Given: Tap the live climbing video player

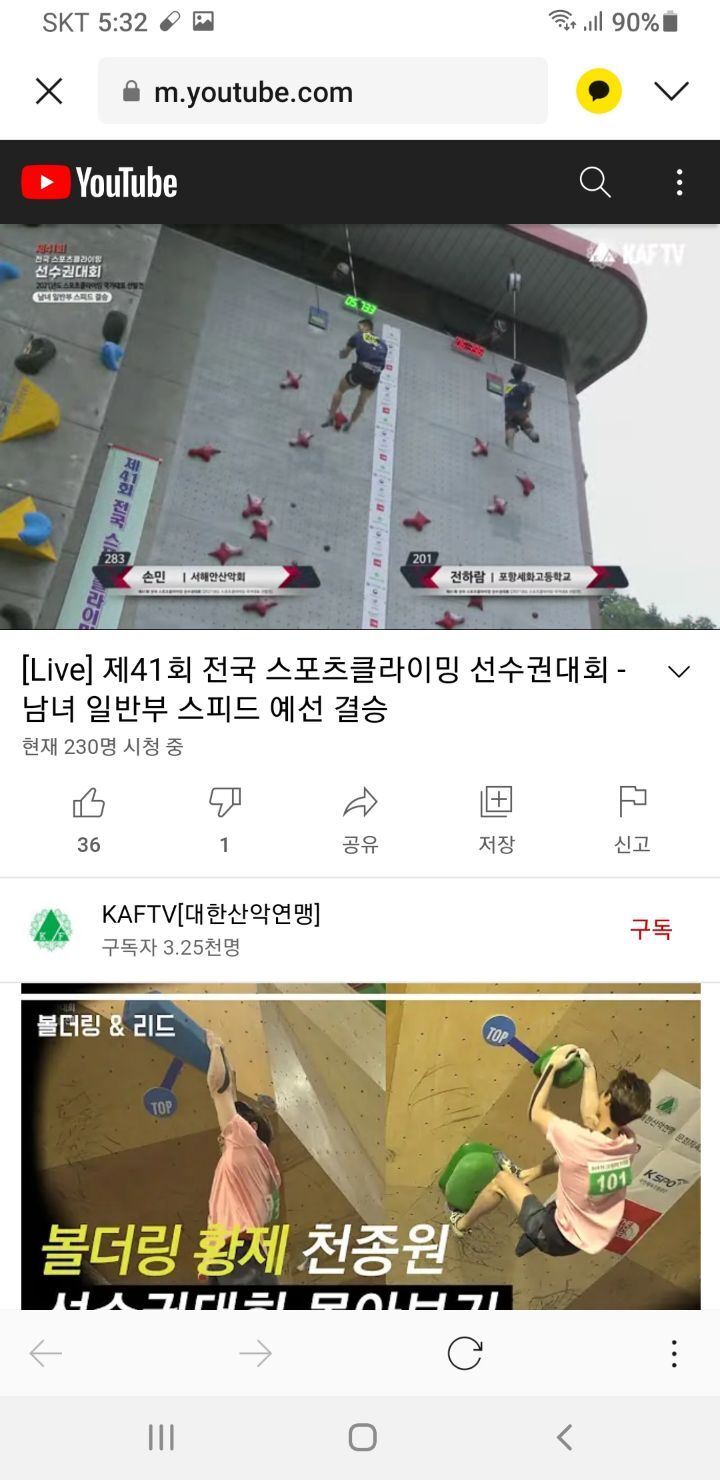Looking at the screenshot, I should 360,426.
